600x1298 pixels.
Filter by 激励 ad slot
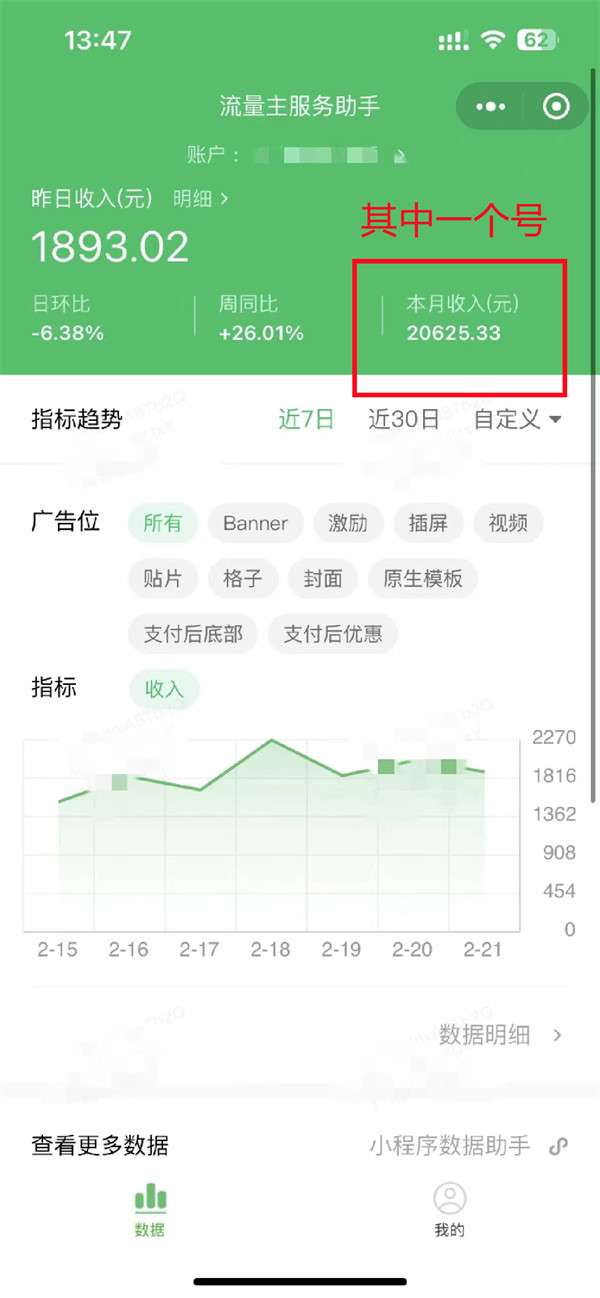(348, 523)
